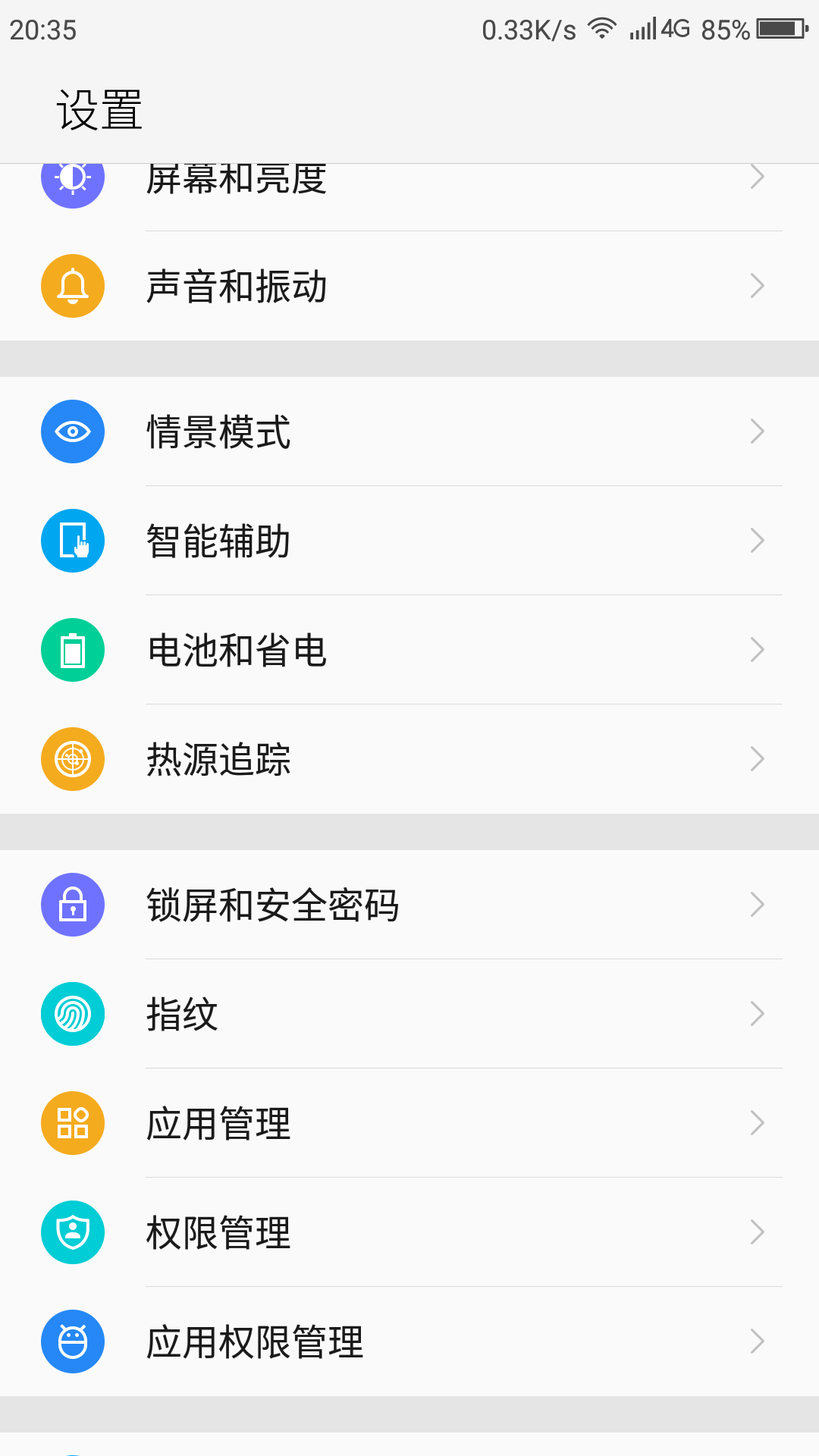Tap the Android robot icon for 应用权限管理
819x1456 pixels.
72,1341
